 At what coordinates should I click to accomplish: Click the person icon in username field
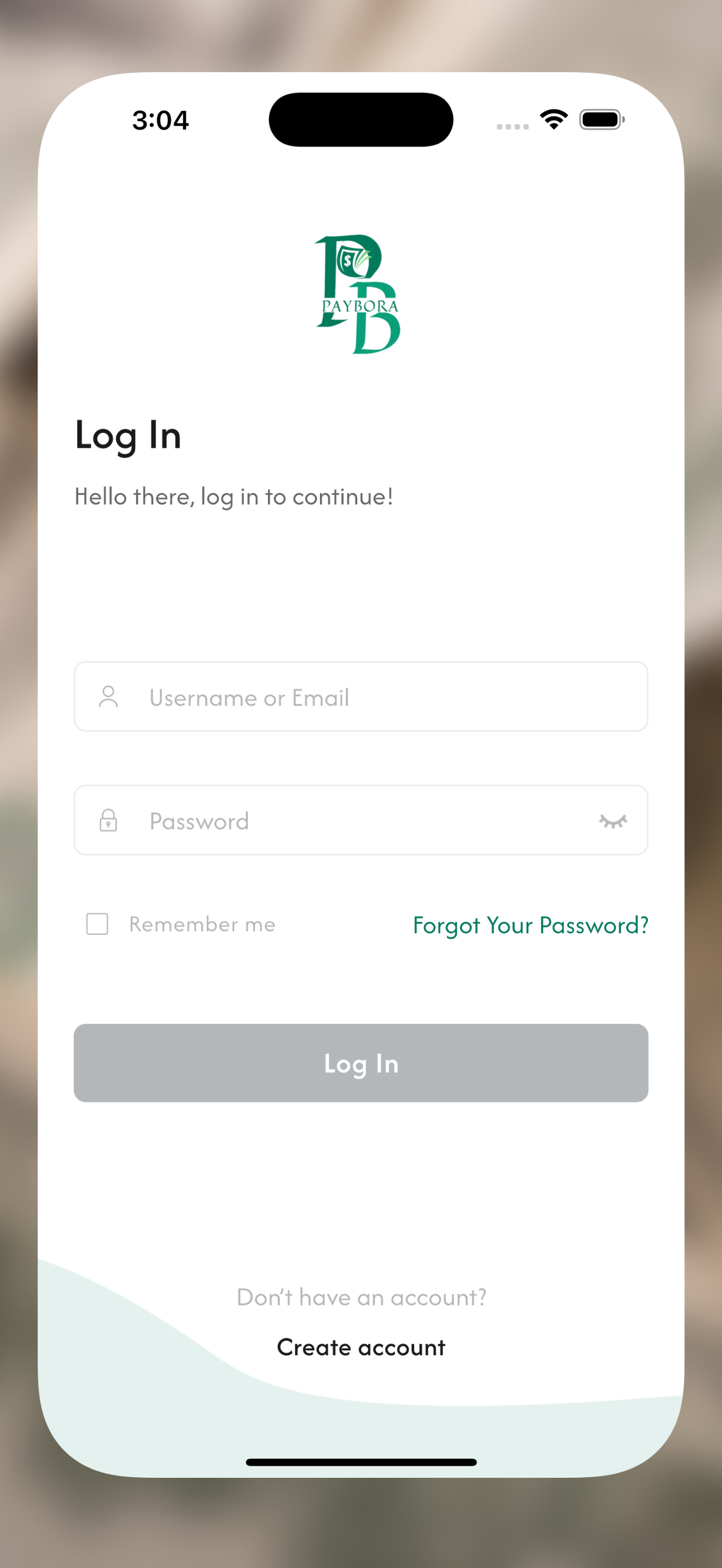point(108,697)
